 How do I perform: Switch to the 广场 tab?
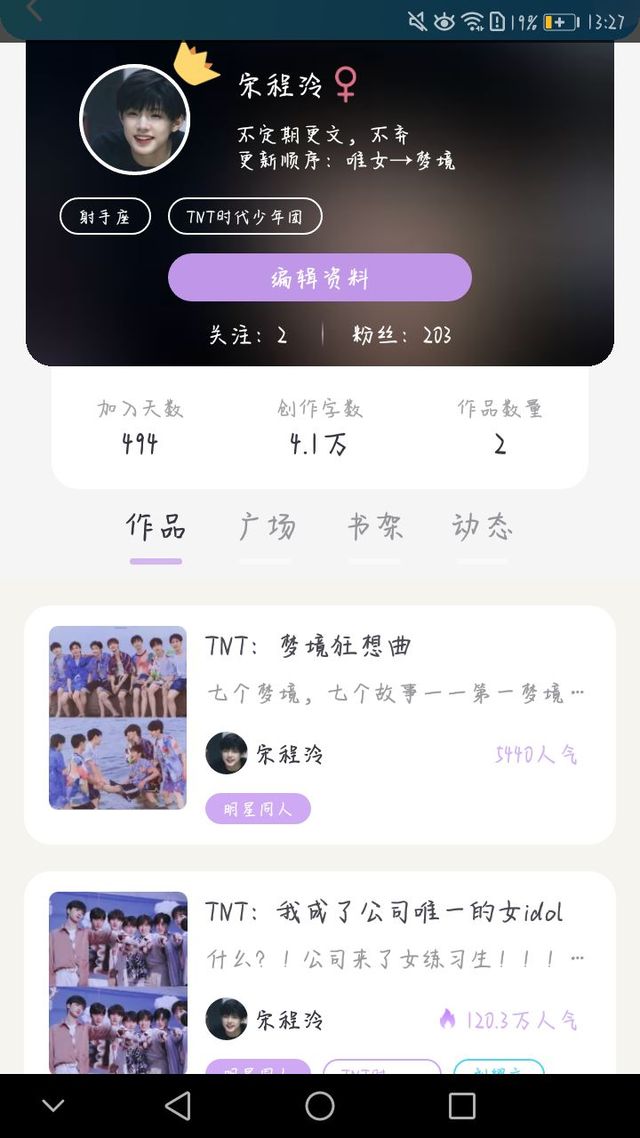(x=267, y=527)
